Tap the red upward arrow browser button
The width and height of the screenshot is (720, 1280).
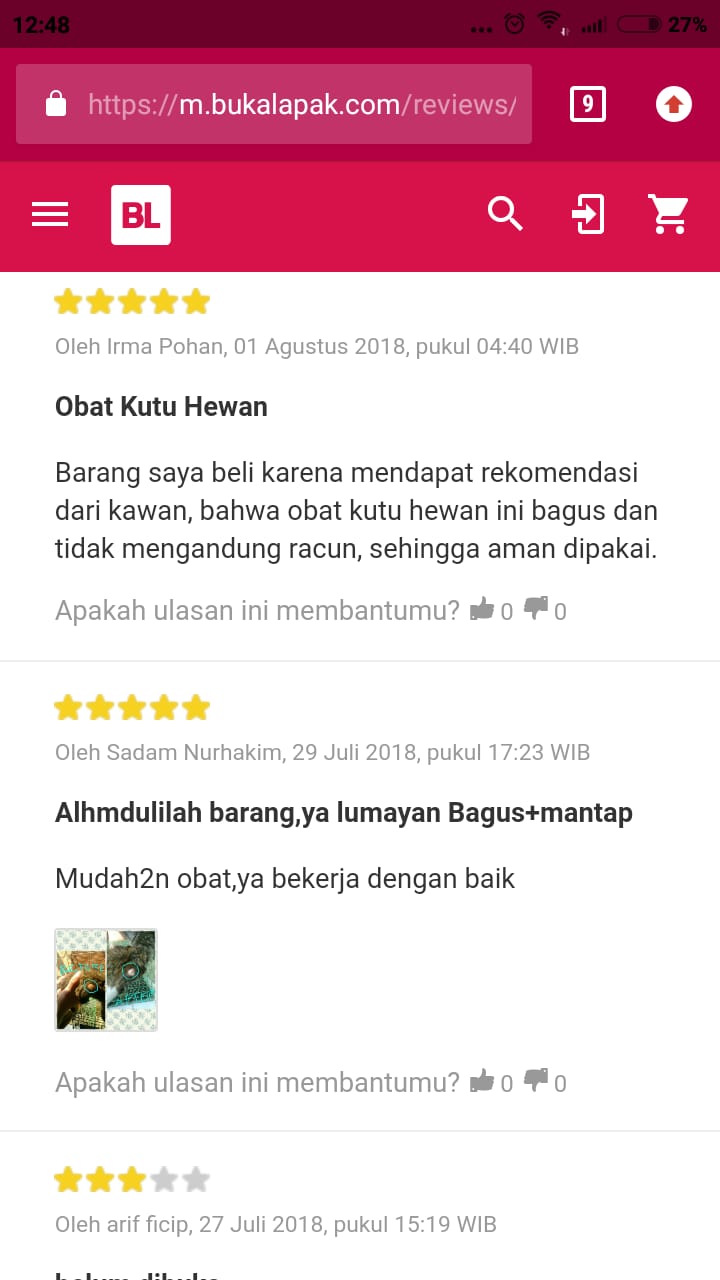tap(674, 104)
